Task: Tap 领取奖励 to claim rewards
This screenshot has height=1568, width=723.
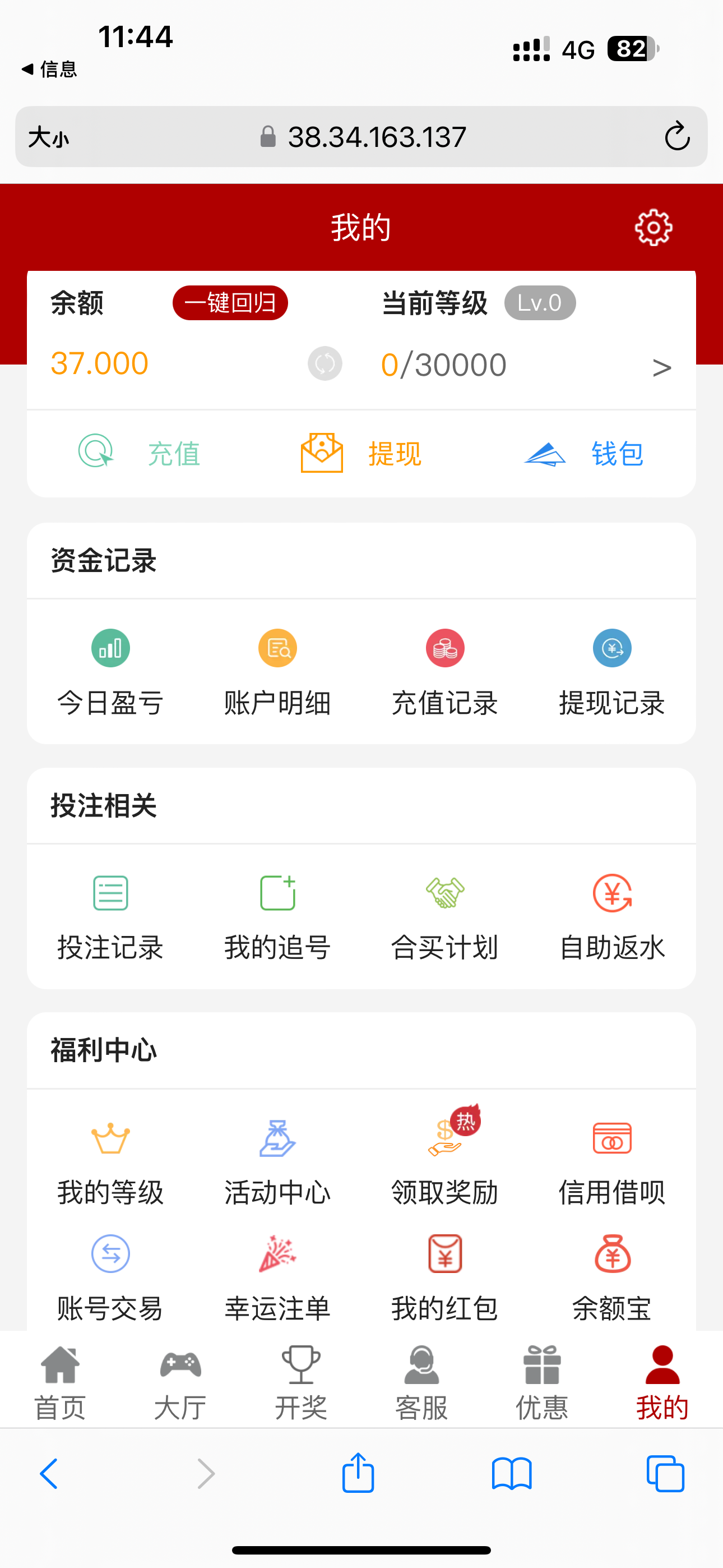Action: (x=445, y=1161)
